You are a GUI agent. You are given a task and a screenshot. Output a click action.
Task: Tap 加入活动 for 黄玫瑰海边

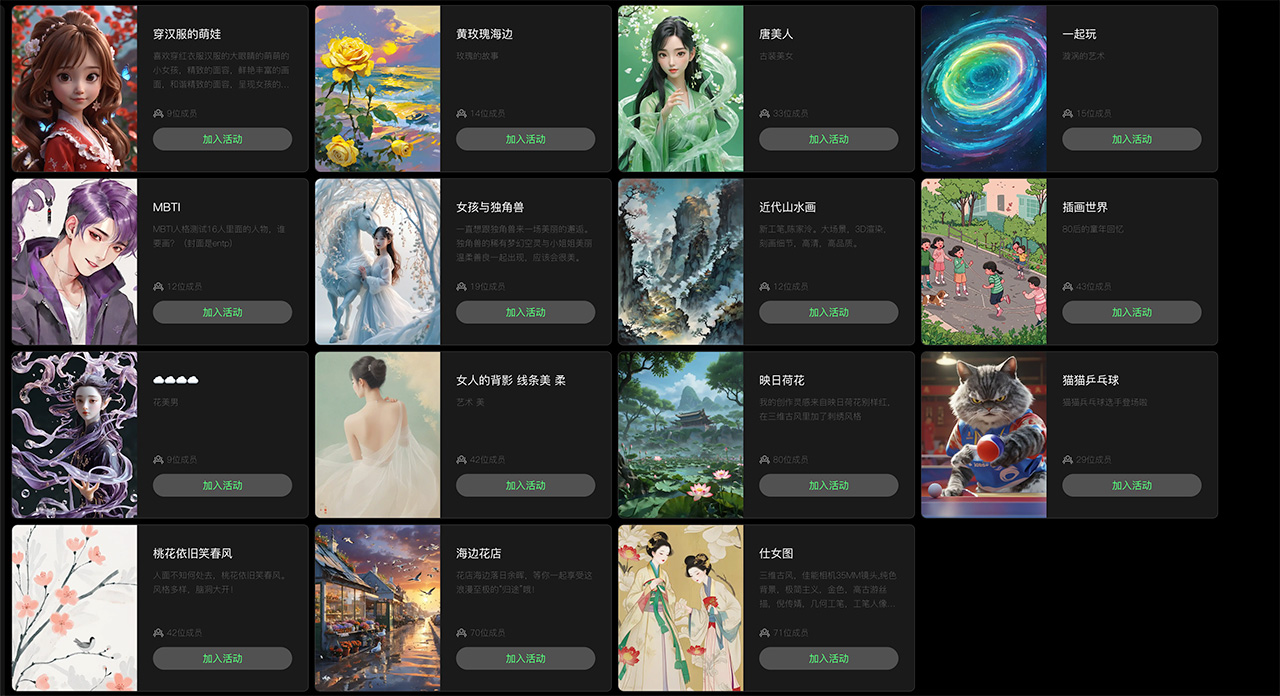coord(525,139)
